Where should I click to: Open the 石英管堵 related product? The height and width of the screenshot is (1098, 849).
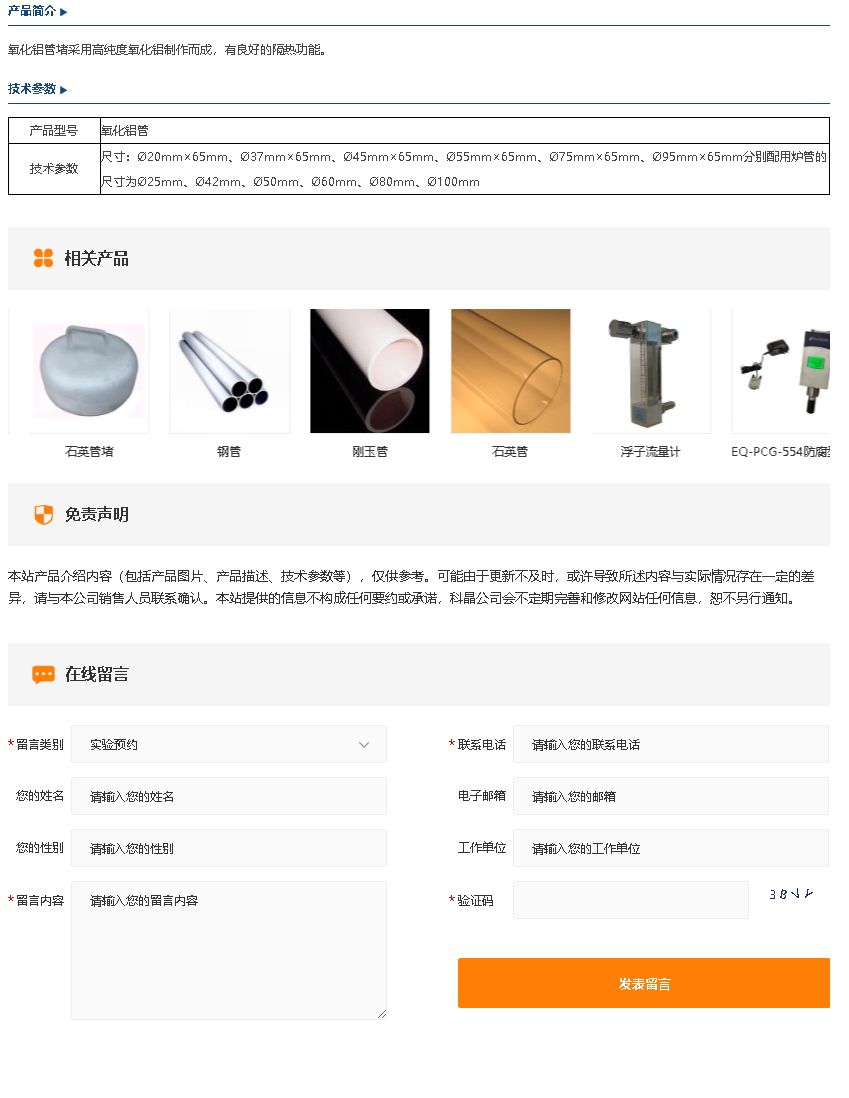coord(89,371)
